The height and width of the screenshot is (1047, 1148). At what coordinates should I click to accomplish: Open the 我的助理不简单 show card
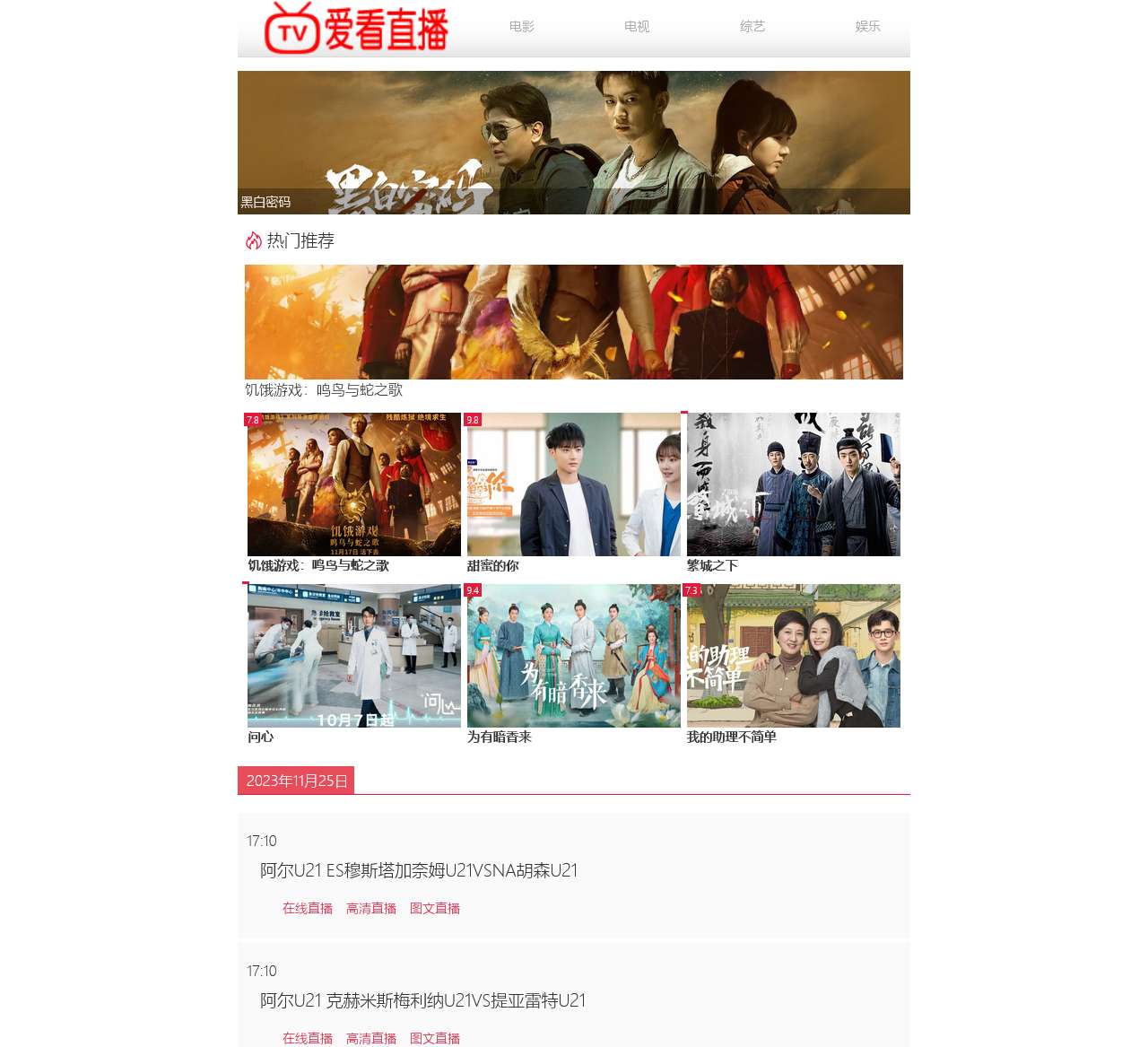click(x=793, y=656)
